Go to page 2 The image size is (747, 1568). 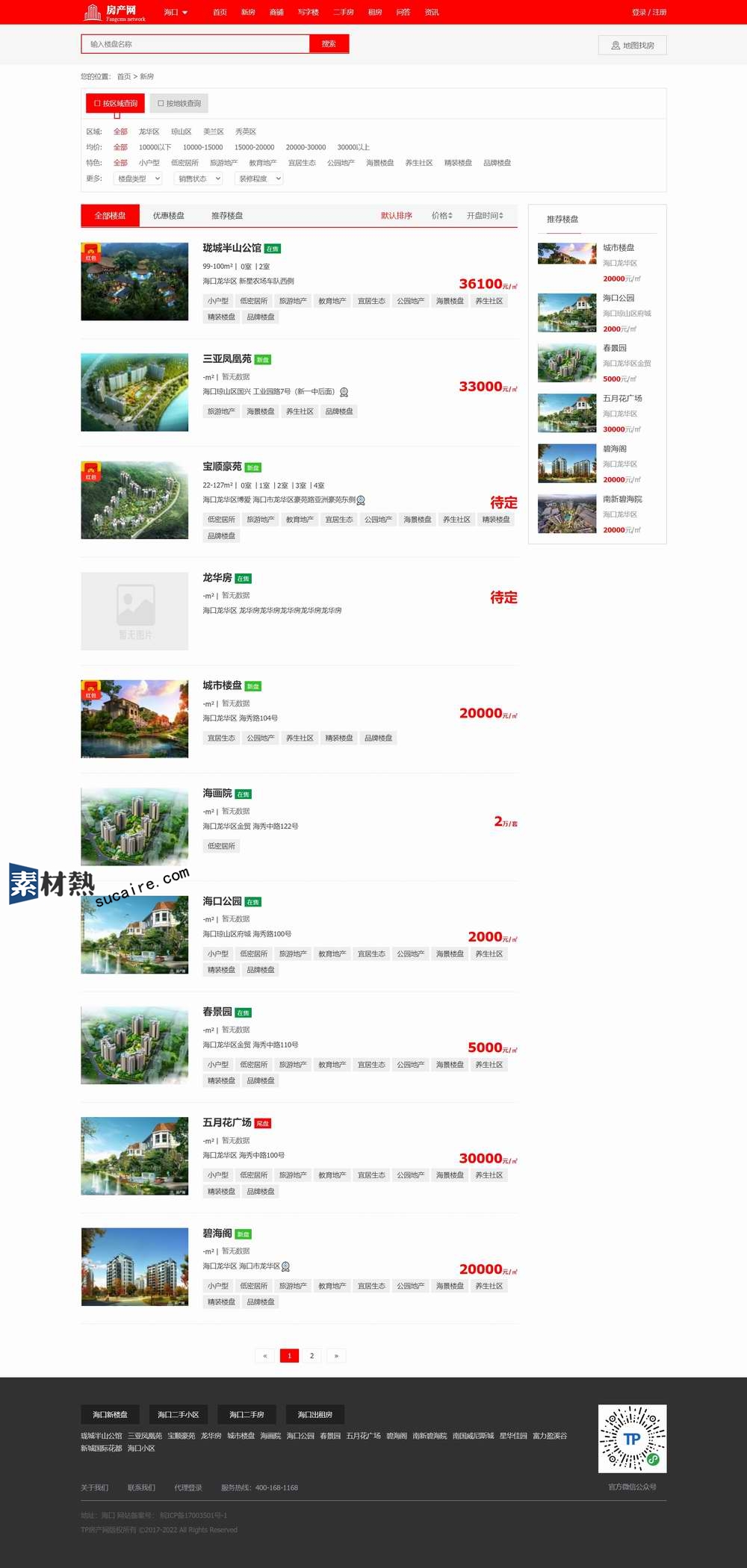[311, 1355]
